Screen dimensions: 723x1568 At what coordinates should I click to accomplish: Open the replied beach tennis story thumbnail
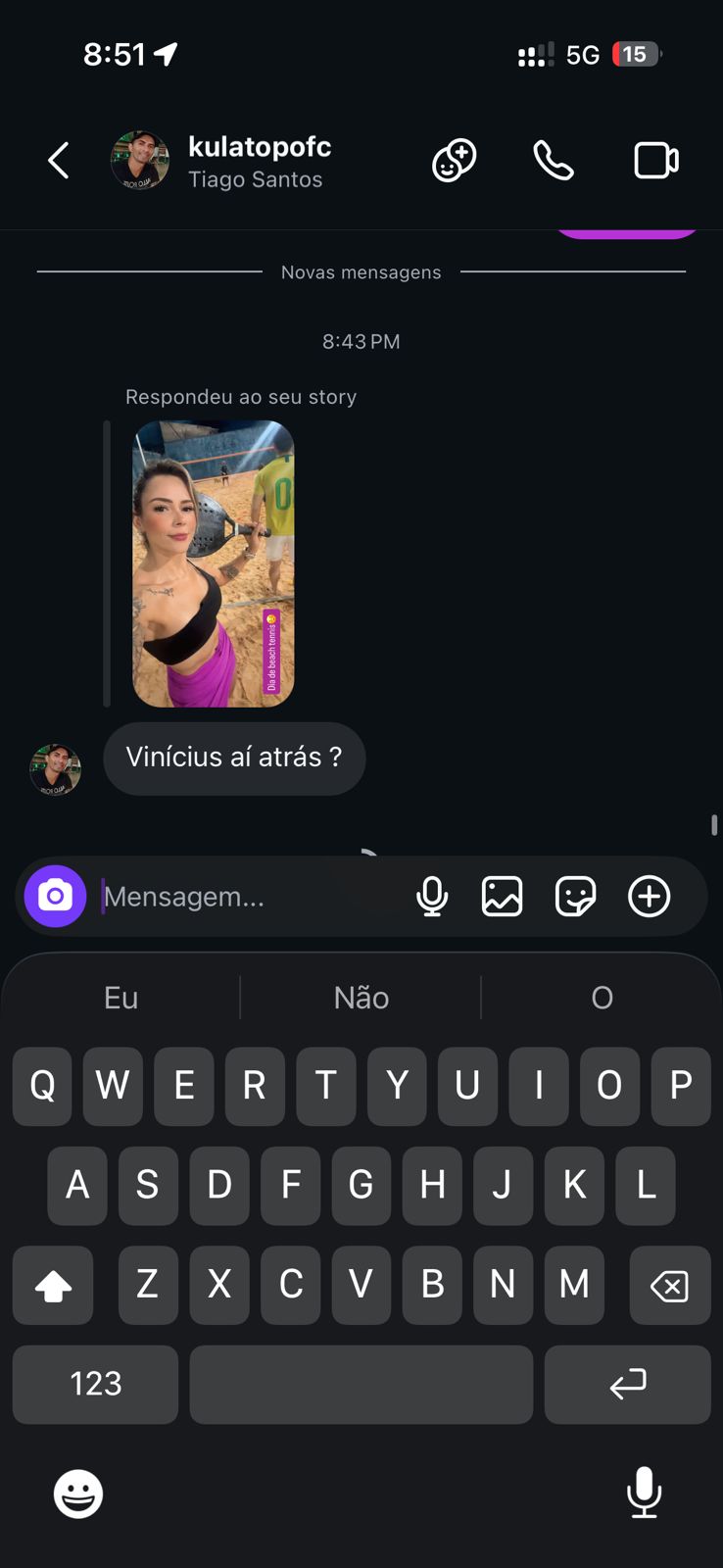click(x=214, y=563)
